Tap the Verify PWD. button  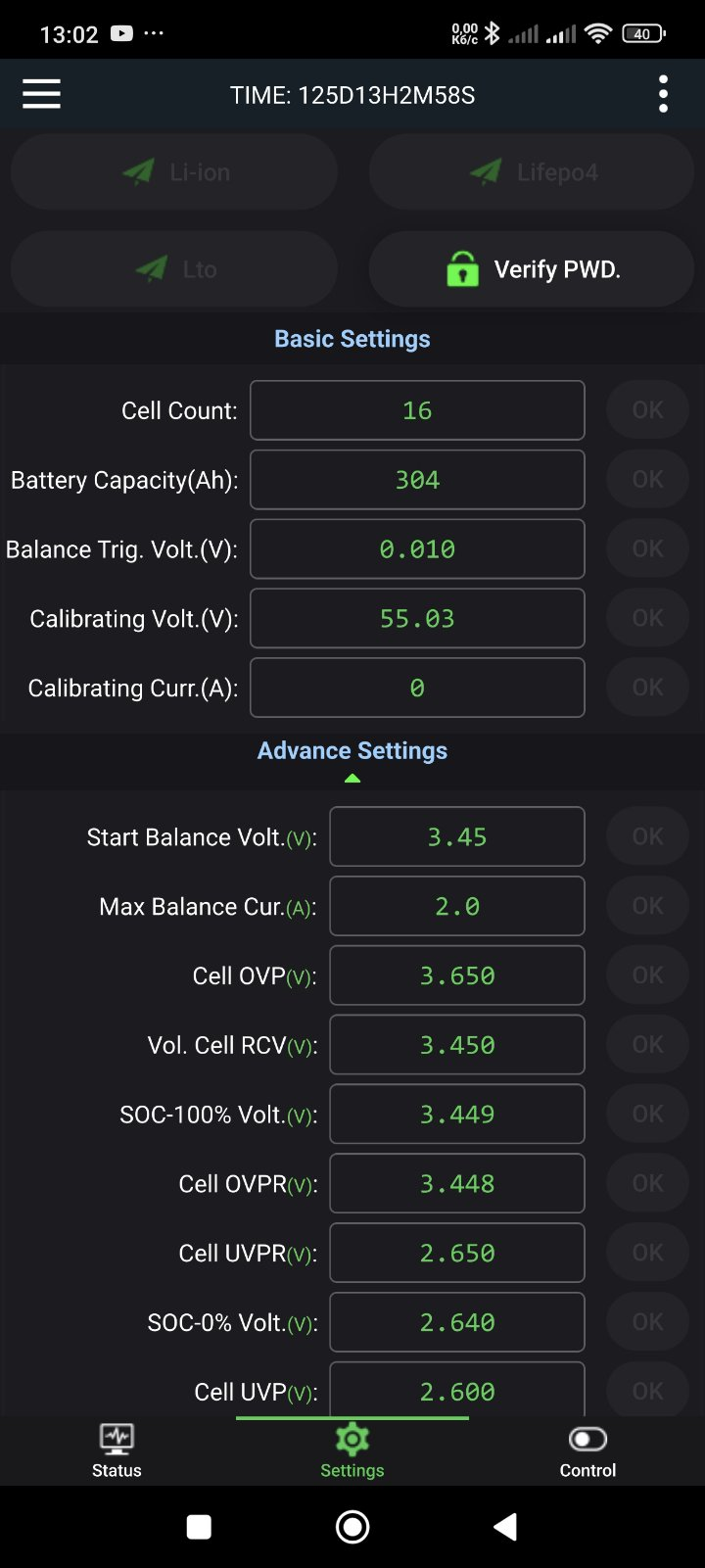pyautogui.click(x=532, y=269)
